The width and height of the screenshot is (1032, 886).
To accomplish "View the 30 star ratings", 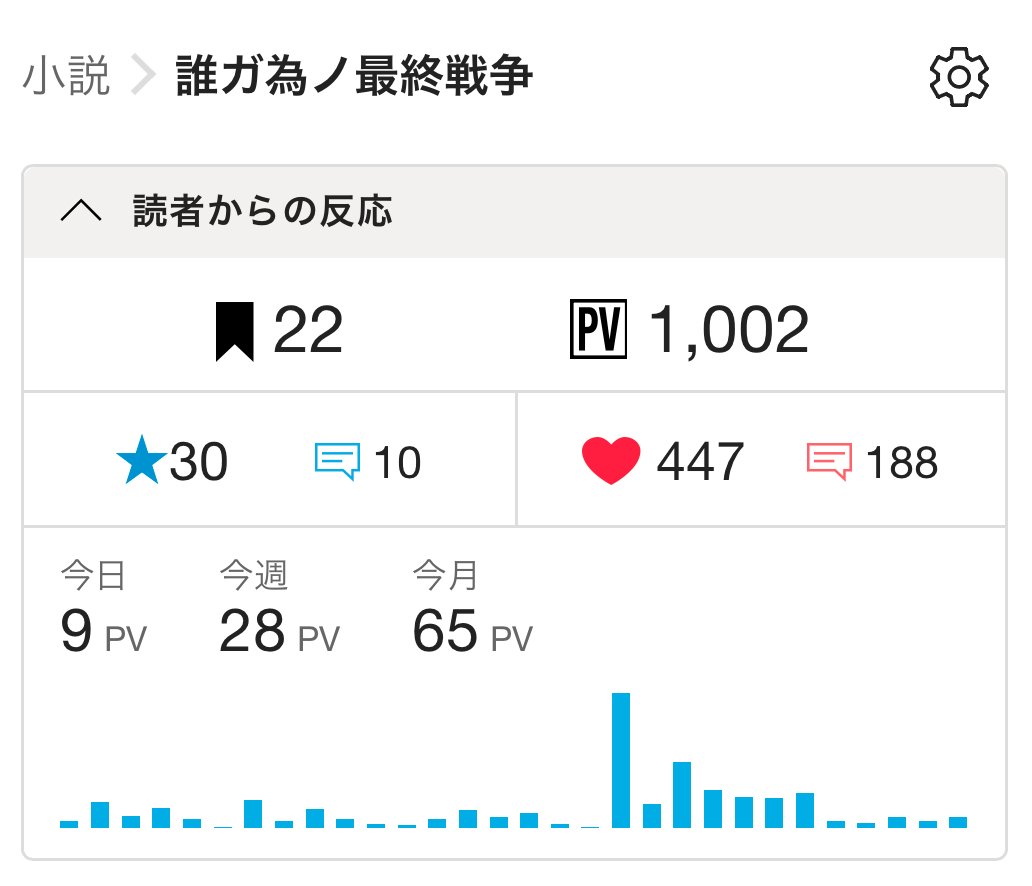I will (x=173, y=462).
